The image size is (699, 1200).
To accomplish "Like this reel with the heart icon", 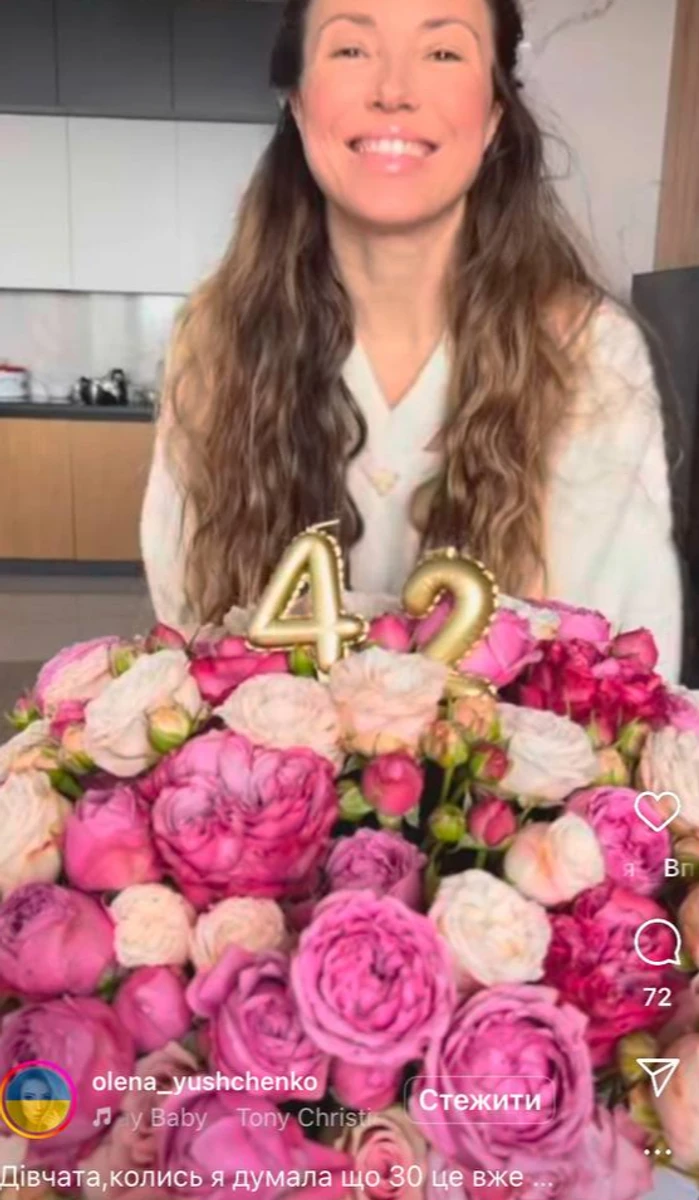I will (x=657, y=811).
